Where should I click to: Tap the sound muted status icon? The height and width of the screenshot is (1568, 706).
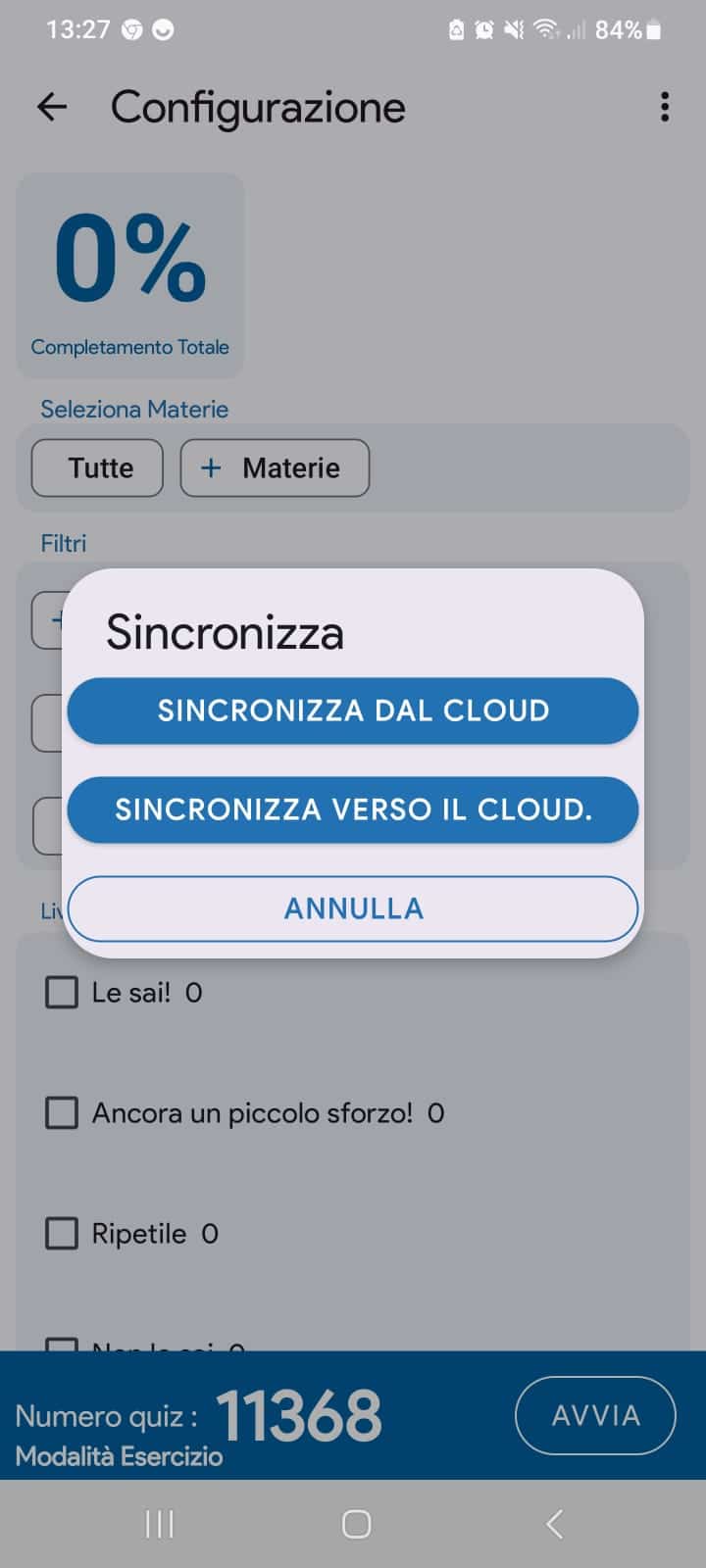tap(514, 29)
